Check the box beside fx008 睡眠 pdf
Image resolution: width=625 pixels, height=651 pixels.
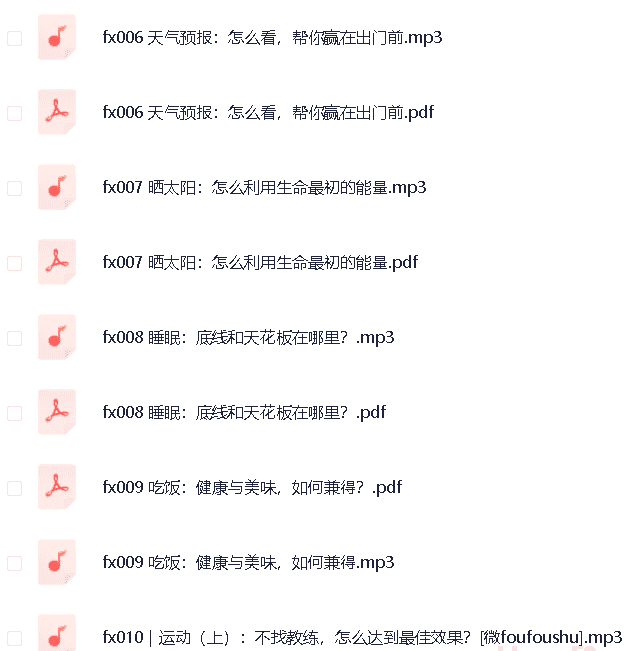coord(15,413)
